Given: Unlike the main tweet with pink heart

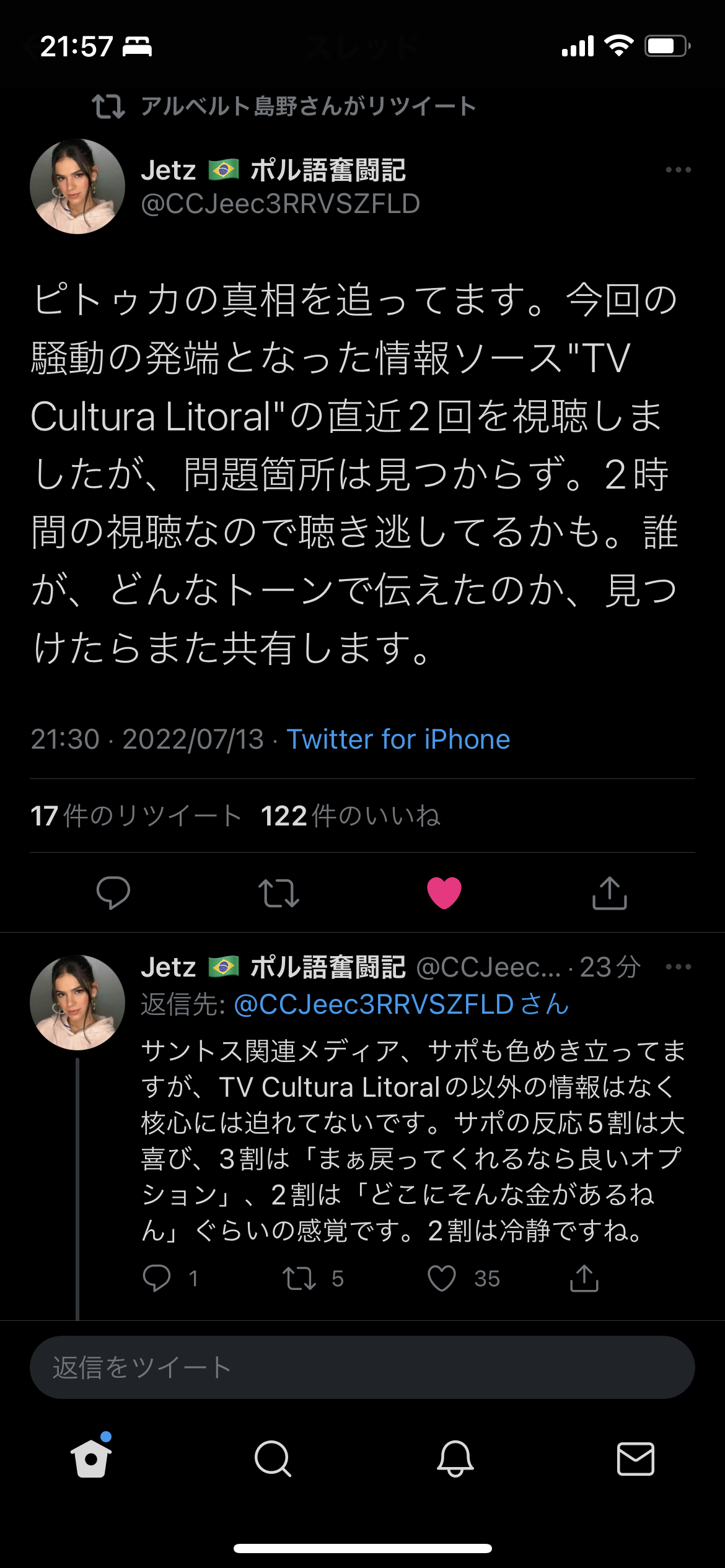Looking at the screenshot, I should (444, 892).
